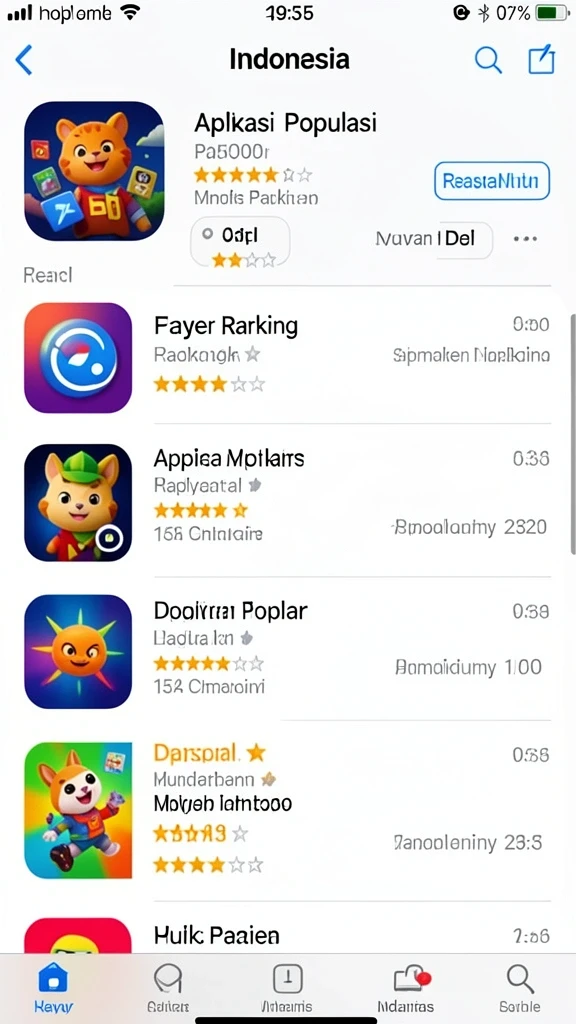
Task: Switch to the bottom search tab
Action: click(520, 987)
